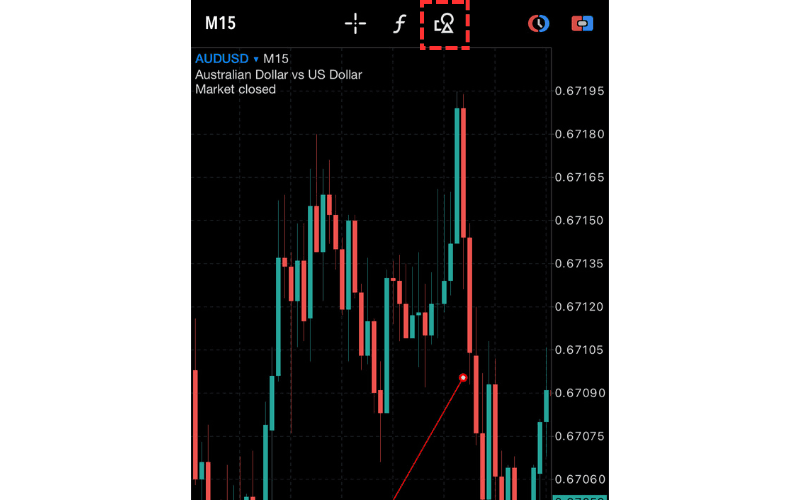This screenshot has height=500, width=800.
Task: Open the indicators list
Action: (399, 23)
